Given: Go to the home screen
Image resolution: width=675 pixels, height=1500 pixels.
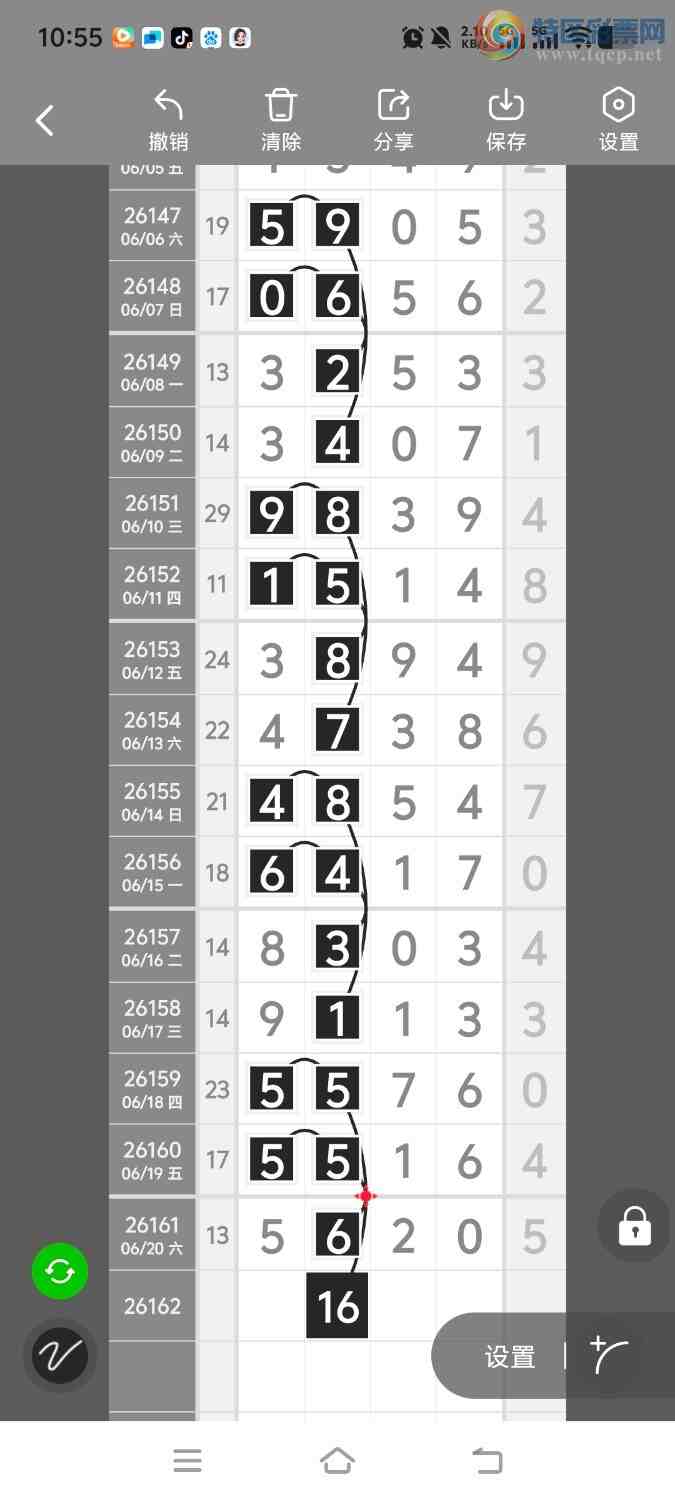Looking at the screenshot, I should 337,1461.
